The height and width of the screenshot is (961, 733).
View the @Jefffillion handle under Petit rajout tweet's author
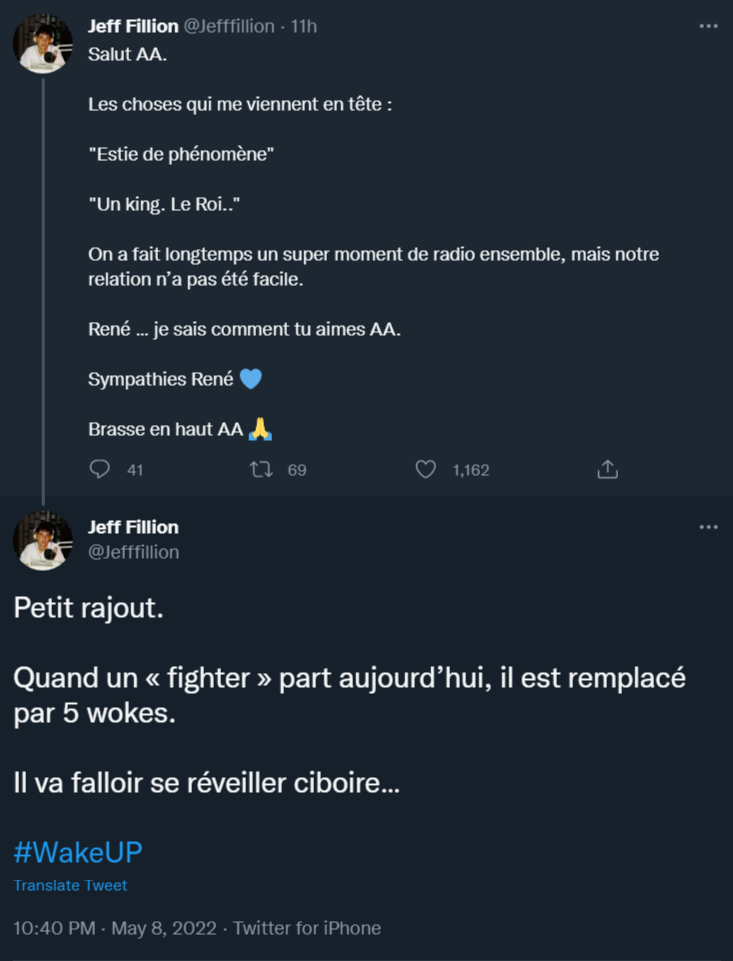click(x=133, y=552)
